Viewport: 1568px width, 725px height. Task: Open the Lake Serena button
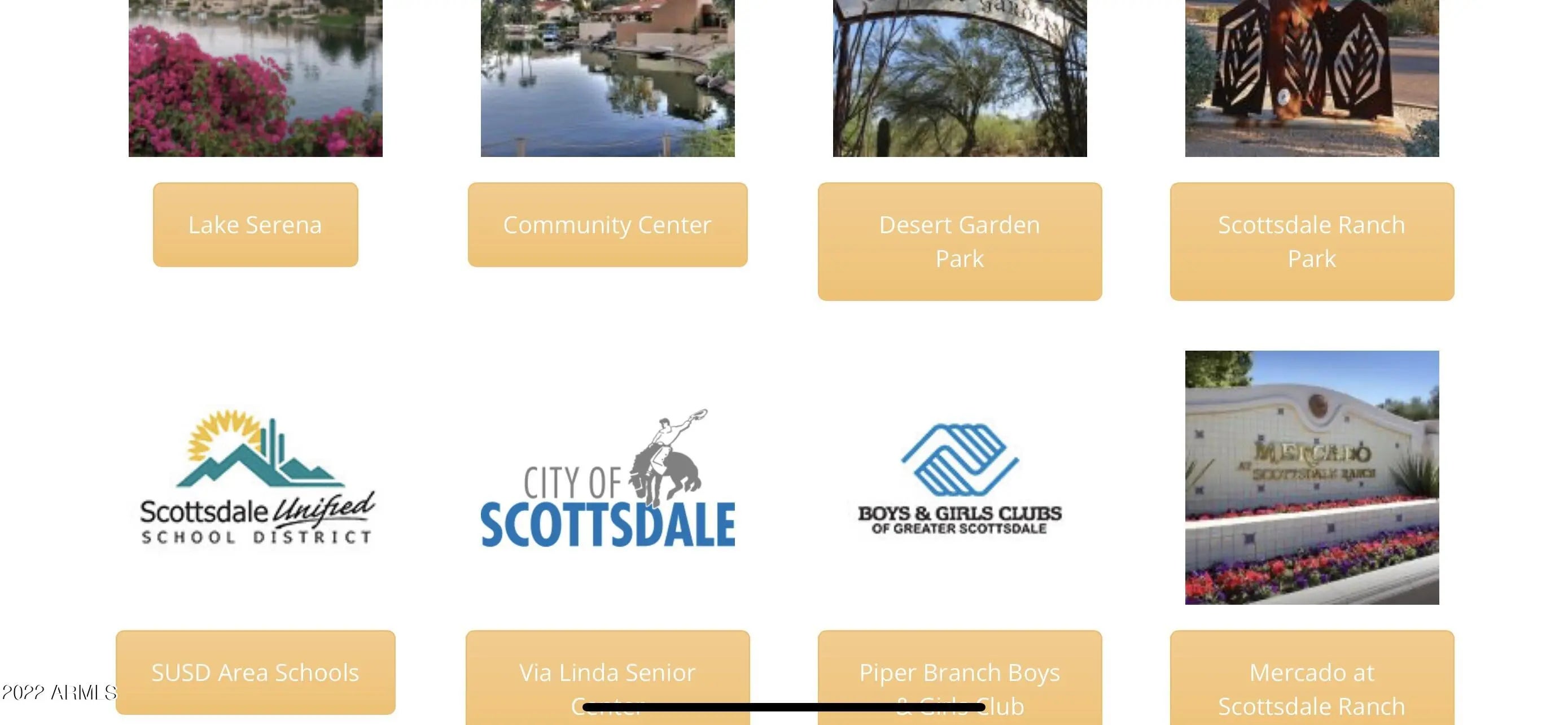pos(255,225)
